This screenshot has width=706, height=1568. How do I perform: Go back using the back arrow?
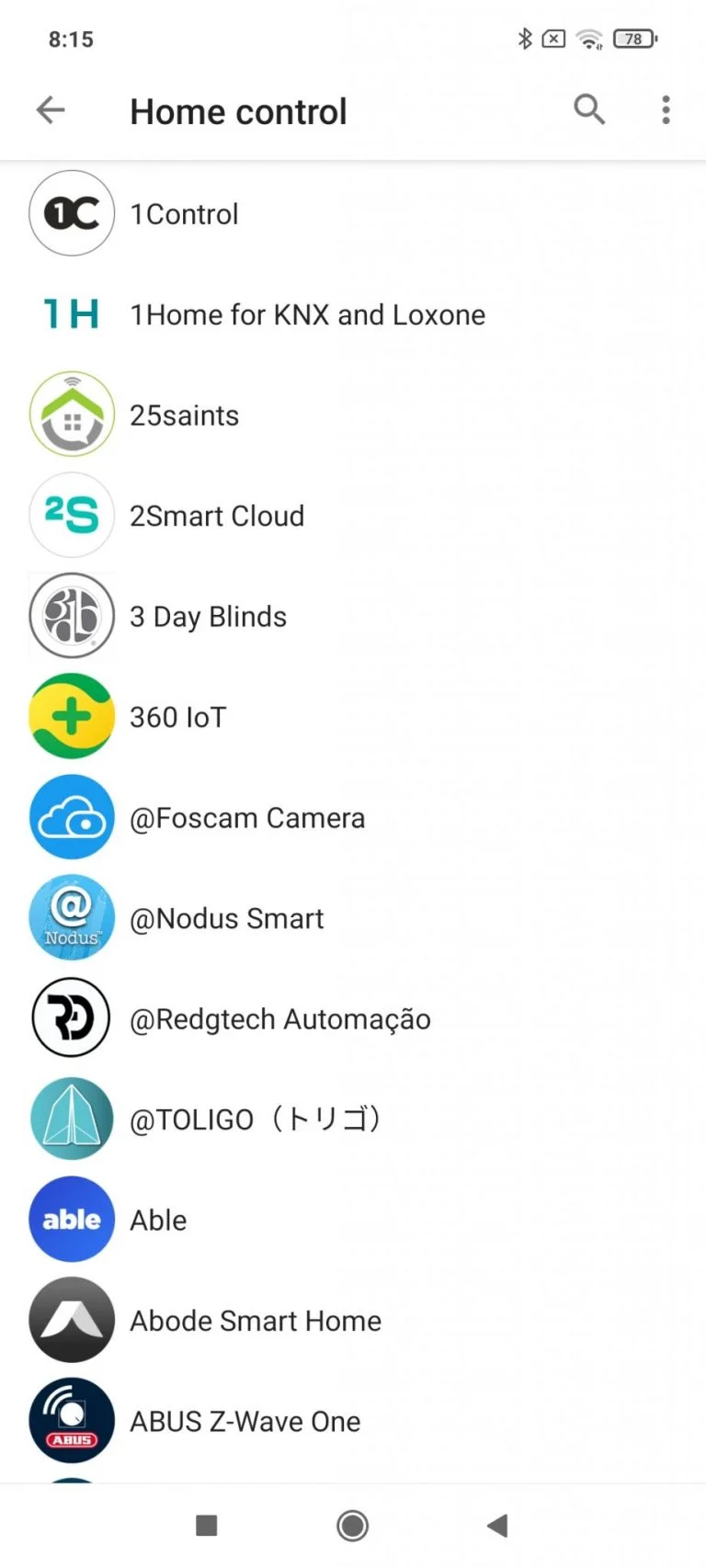click(x=51, y=110)
